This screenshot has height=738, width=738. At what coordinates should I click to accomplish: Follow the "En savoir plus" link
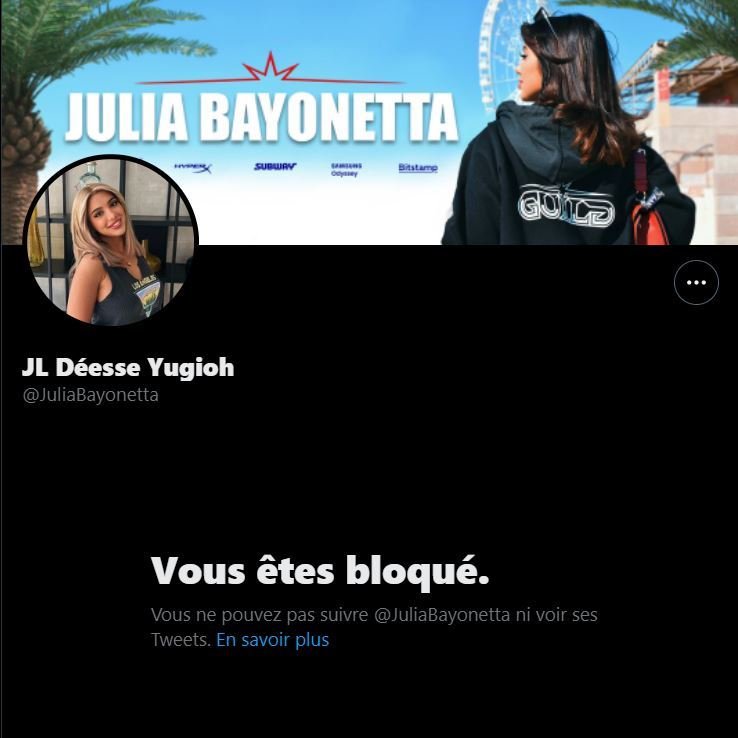272,640
